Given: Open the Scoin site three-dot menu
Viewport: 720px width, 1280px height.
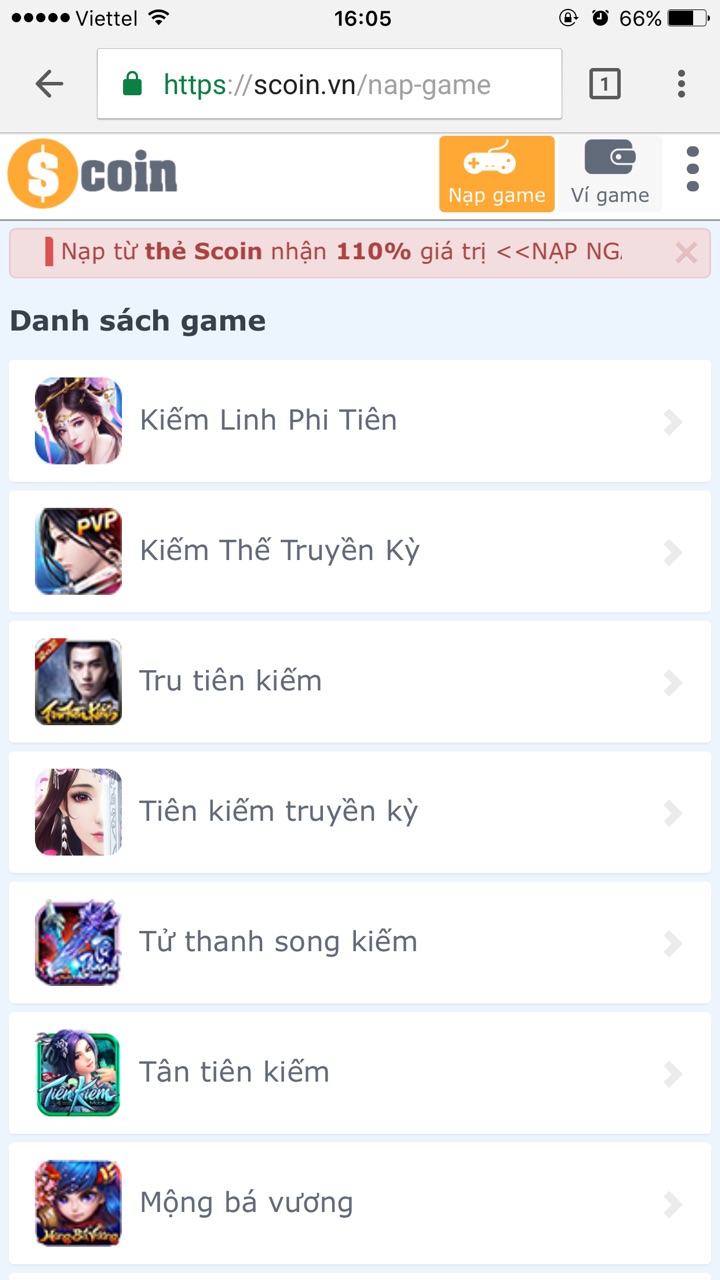Looking at the screenshot, I should 692,170.
